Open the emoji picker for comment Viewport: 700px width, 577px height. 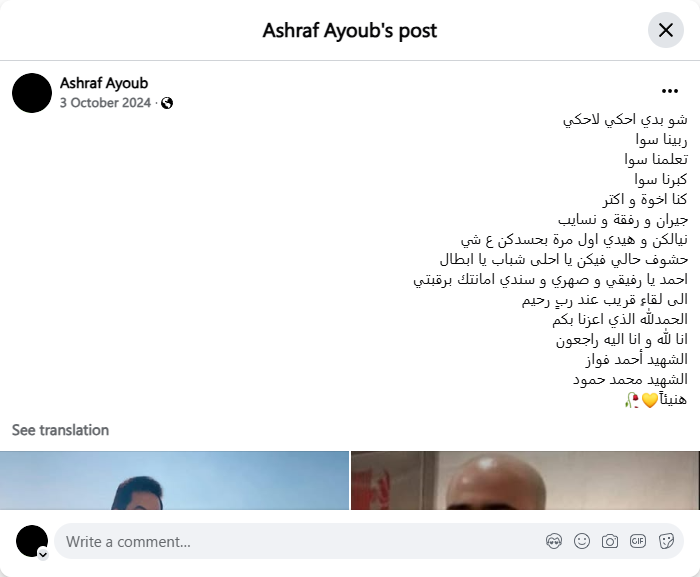(582, 541)
